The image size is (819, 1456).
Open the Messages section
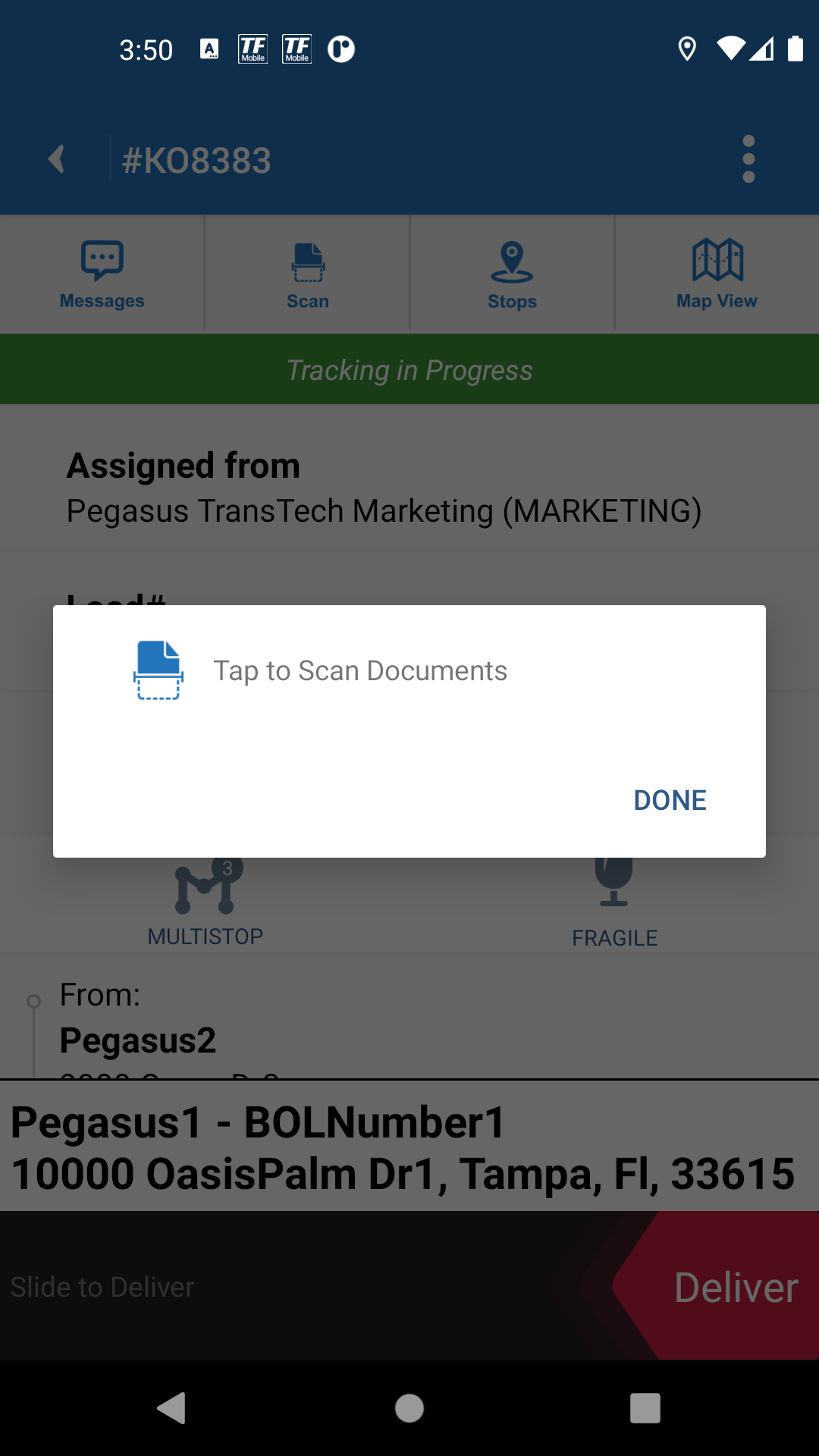click(102, 275)
